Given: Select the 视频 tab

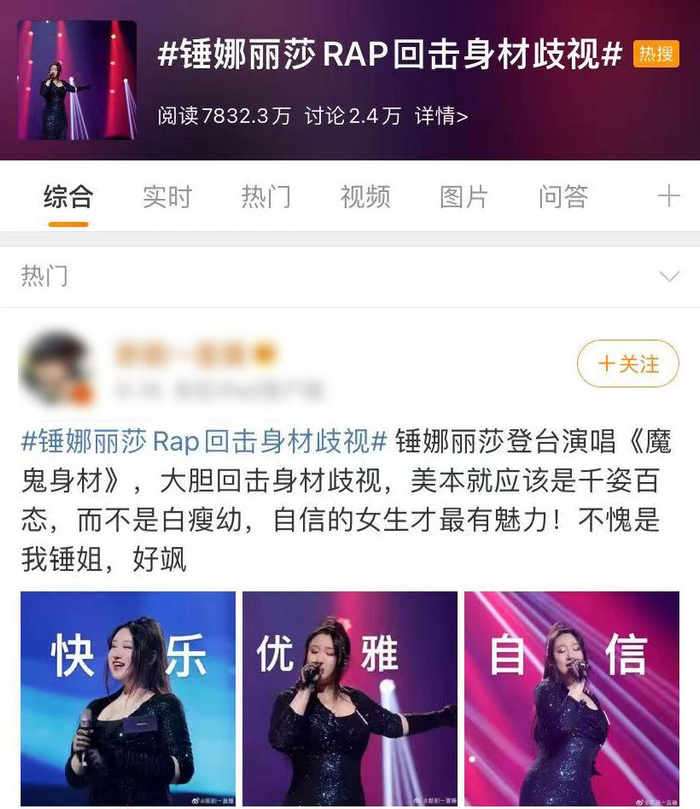Looking at the screenshot, I should tap(365, 196).
